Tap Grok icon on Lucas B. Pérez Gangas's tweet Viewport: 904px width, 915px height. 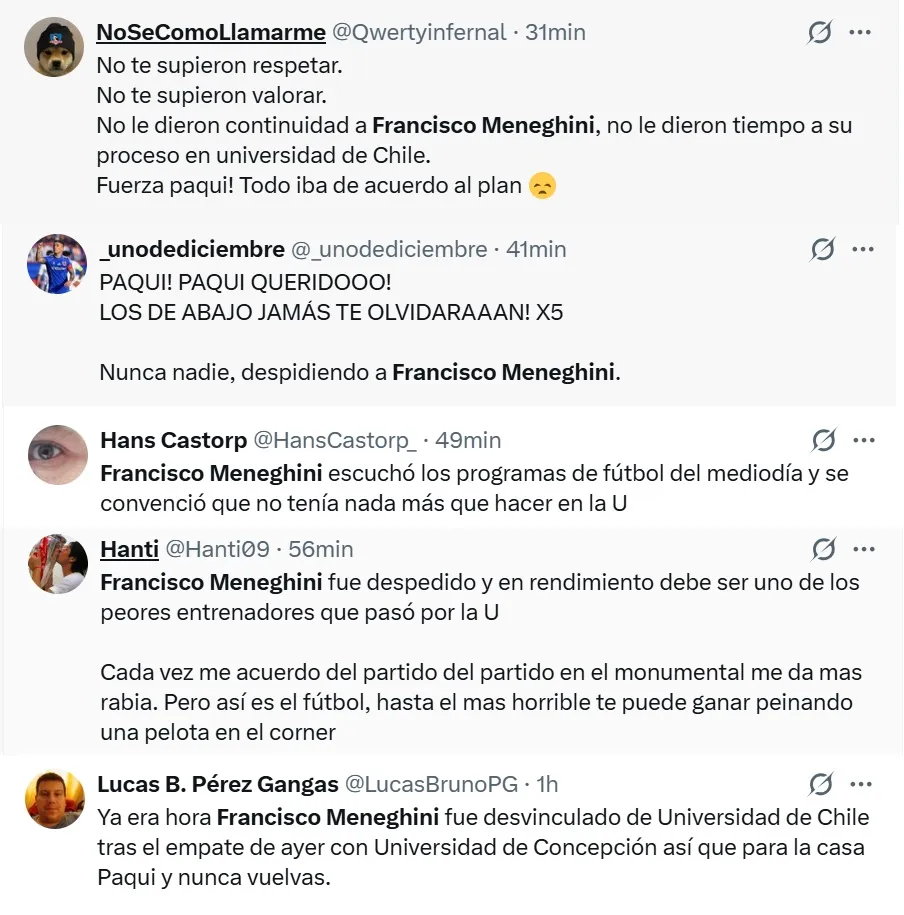(x=820, y=783)
